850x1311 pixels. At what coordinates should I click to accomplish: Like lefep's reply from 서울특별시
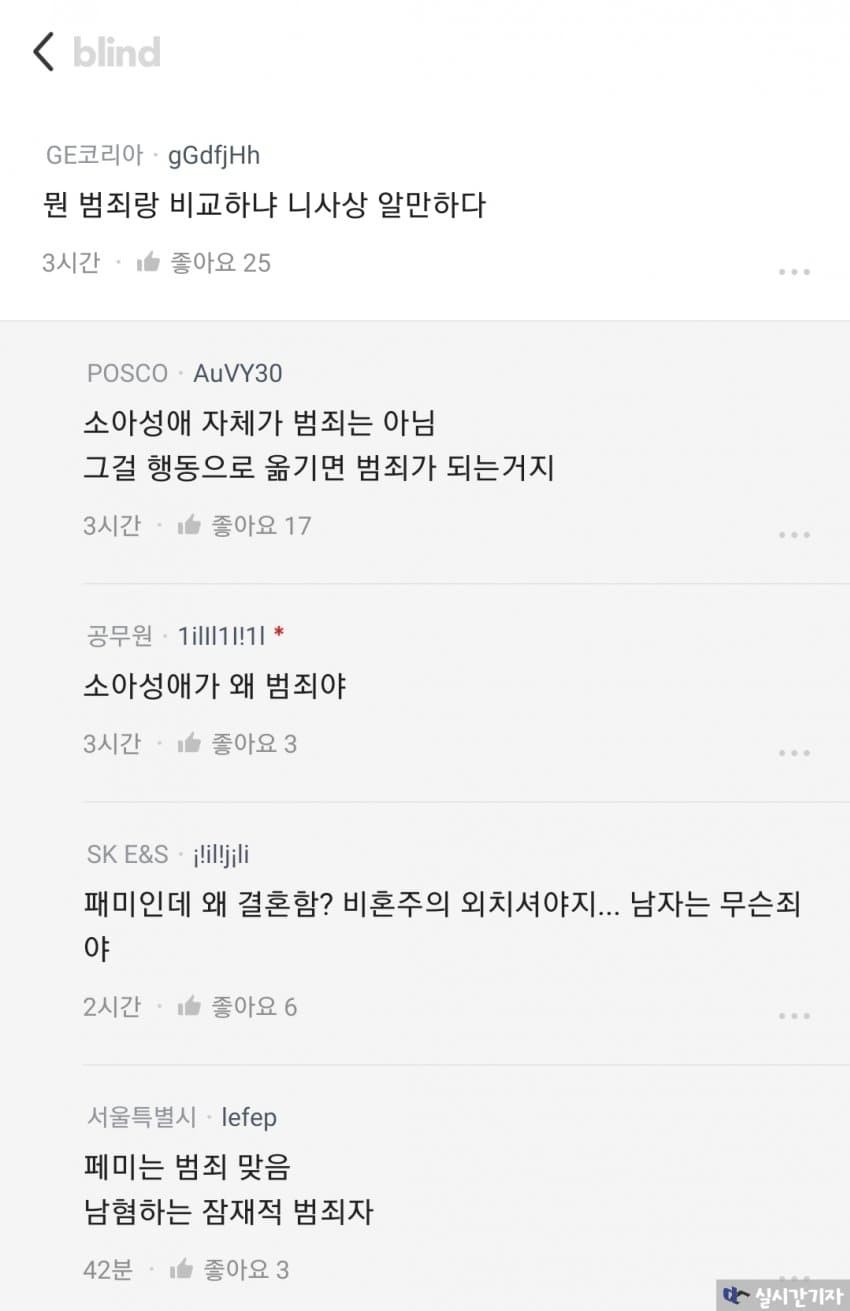[181, 1270]
